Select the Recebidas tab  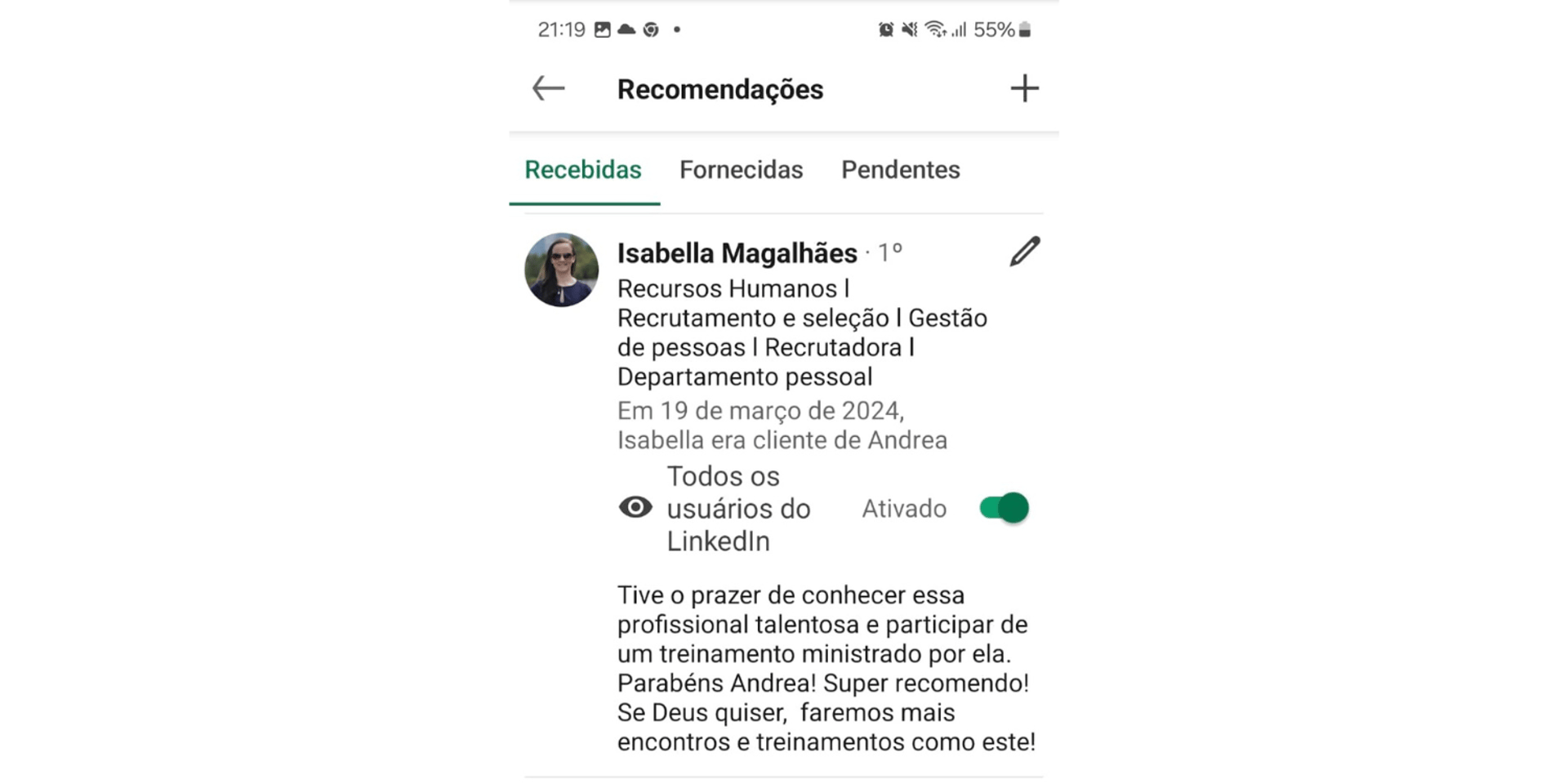pyautogui.click(x=583, y=170)
